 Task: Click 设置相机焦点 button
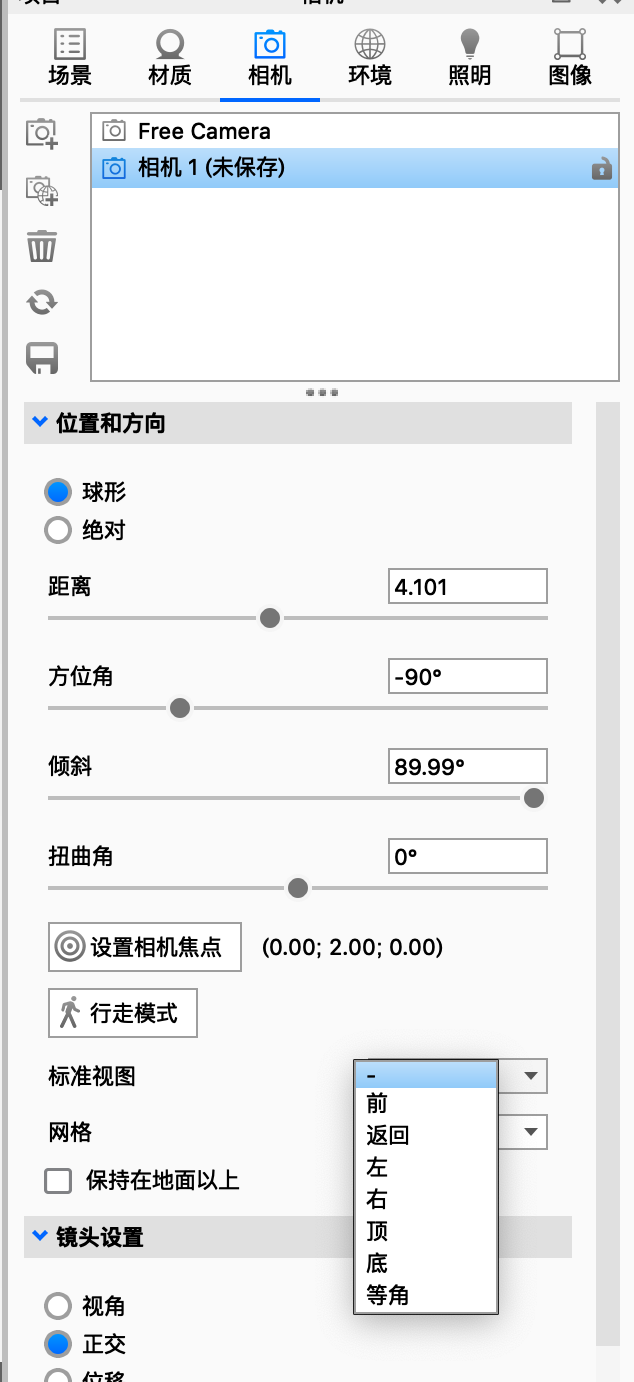point(145,947)
